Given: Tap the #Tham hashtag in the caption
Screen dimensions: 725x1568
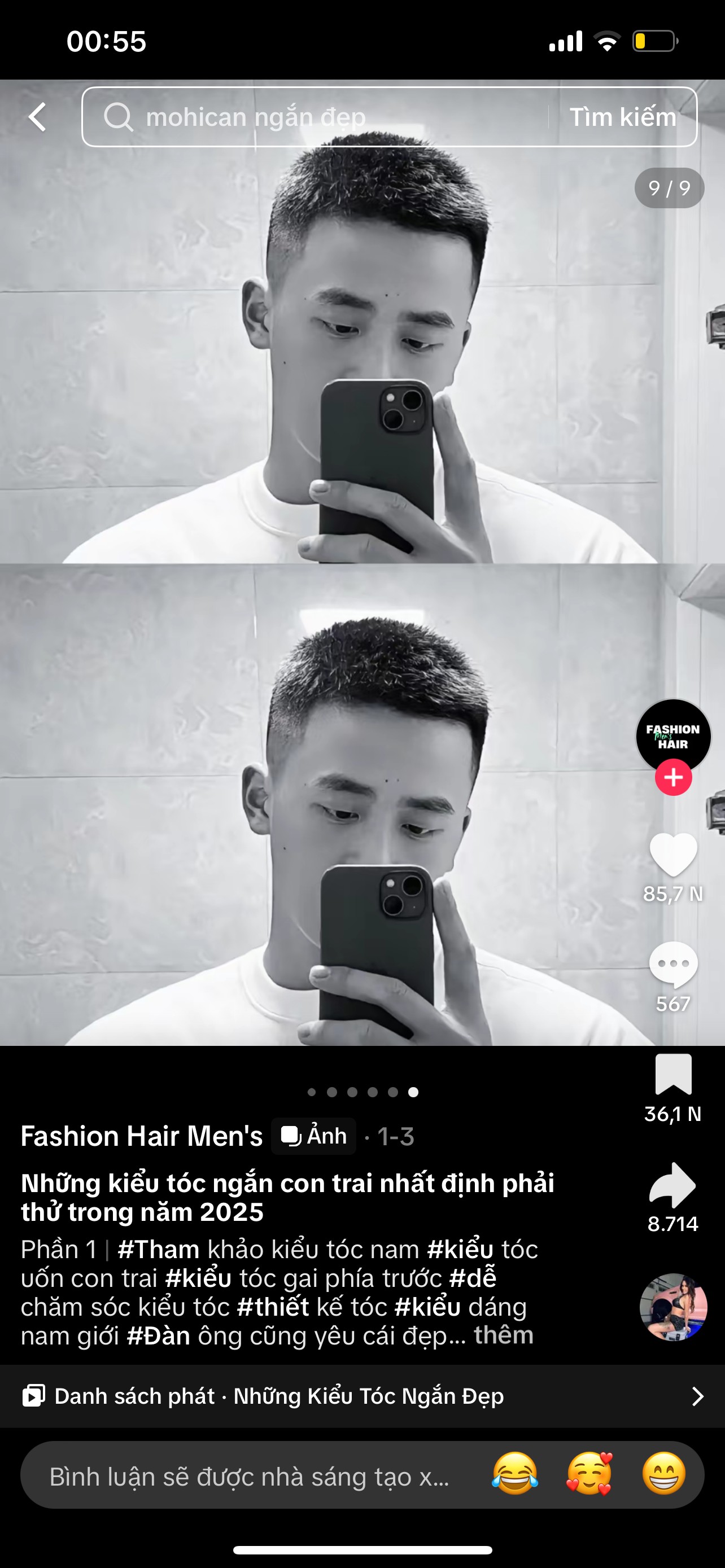Looking at the screenshot, I should pos(158,1250).
